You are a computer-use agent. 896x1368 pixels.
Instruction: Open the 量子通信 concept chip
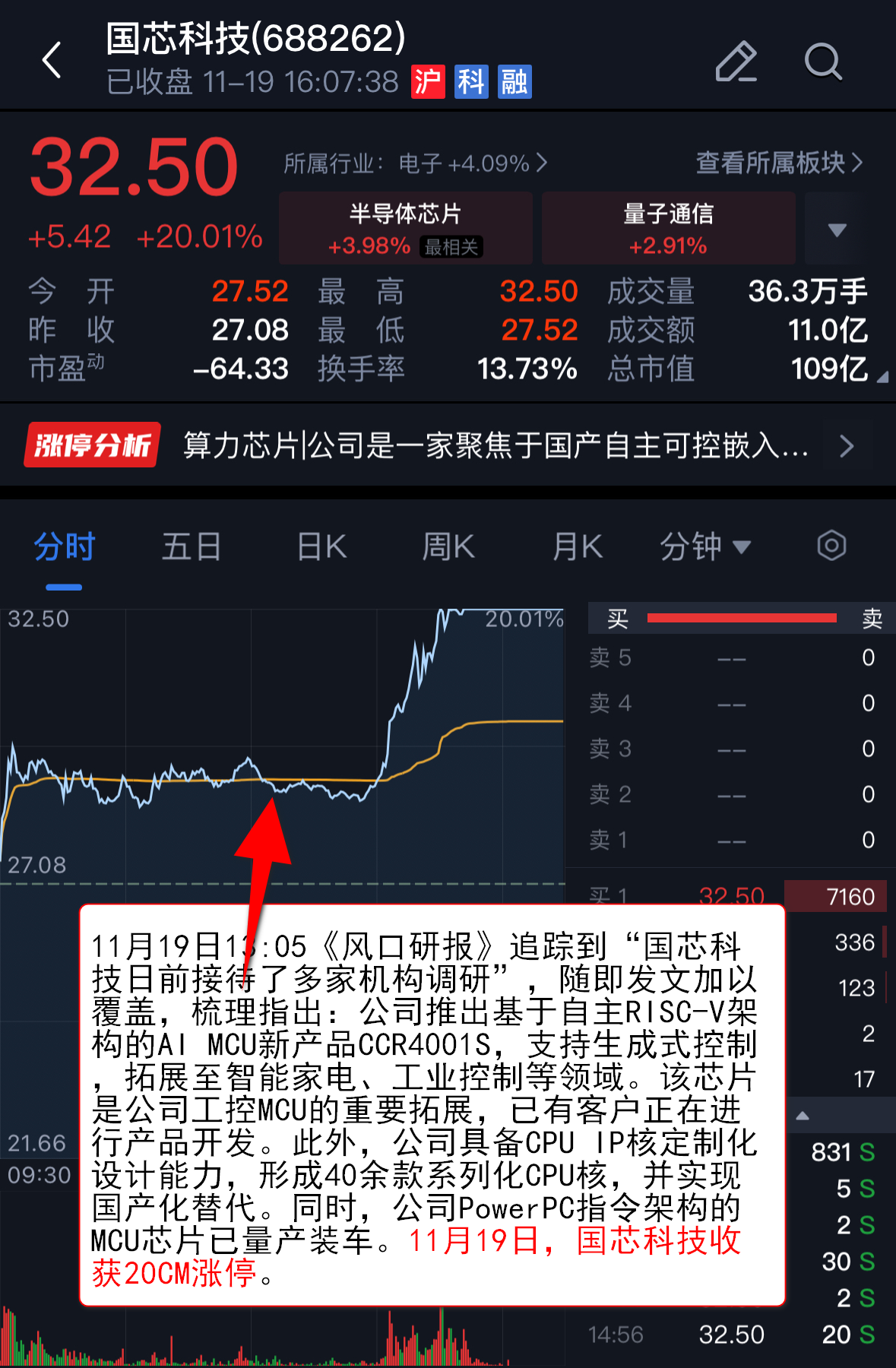click(668, 228)
